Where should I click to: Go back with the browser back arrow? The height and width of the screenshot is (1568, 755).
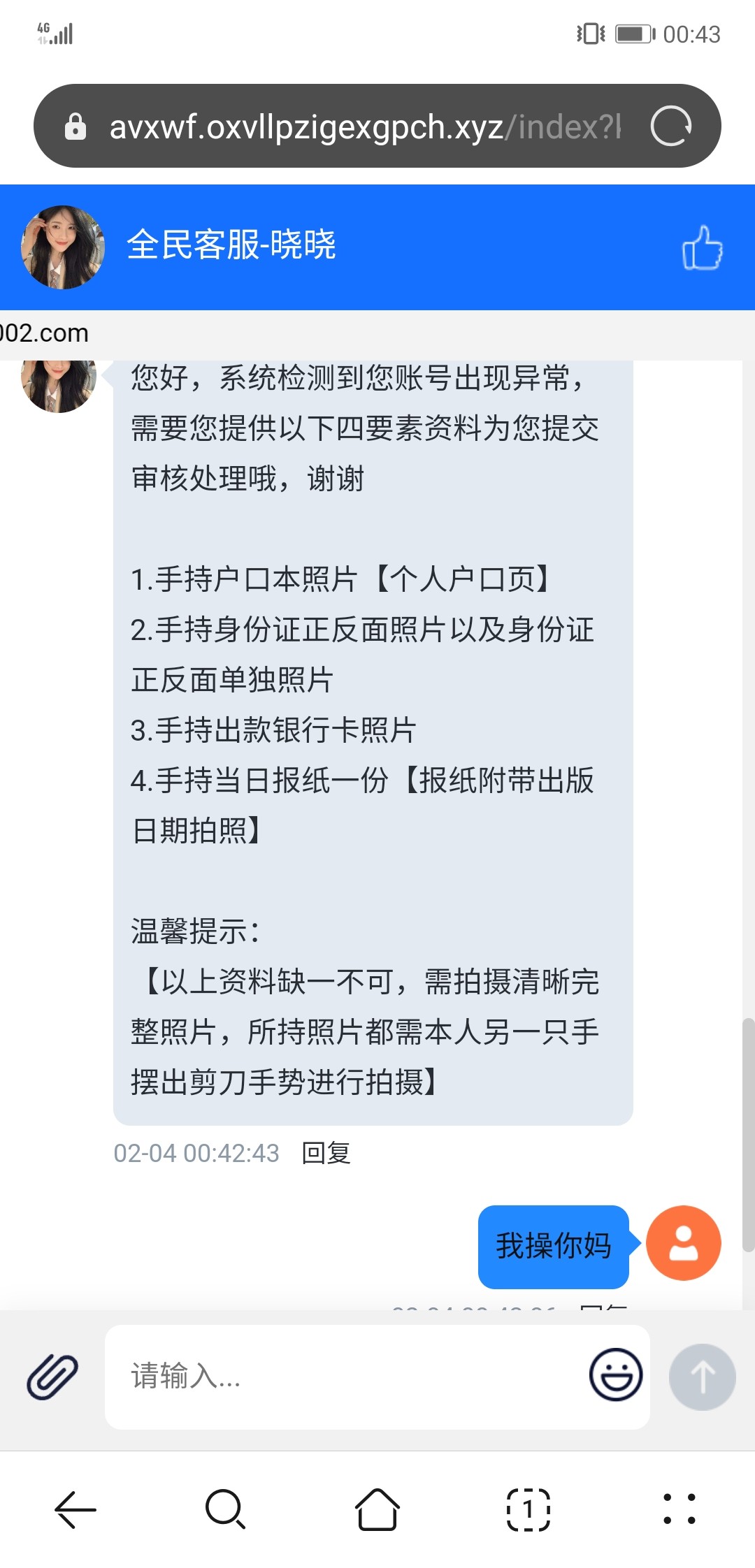[x=75, y=1509]
